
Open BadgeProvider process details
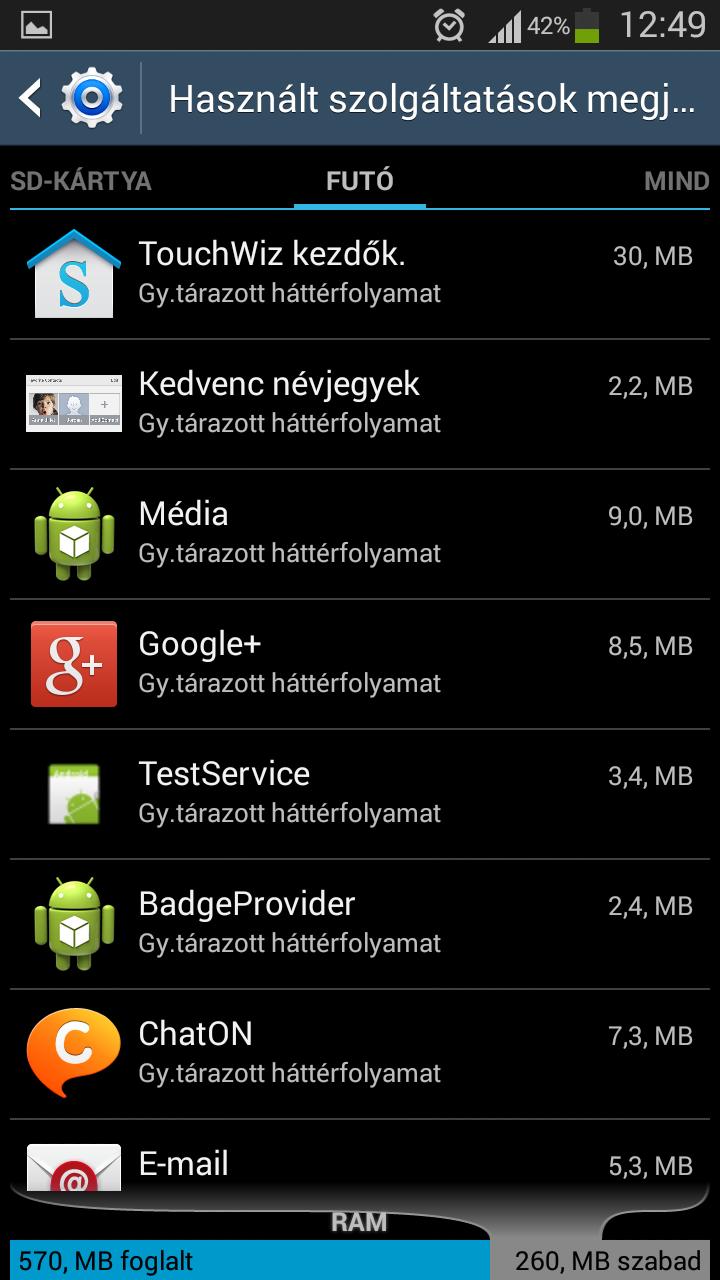(x=360, y=924)
